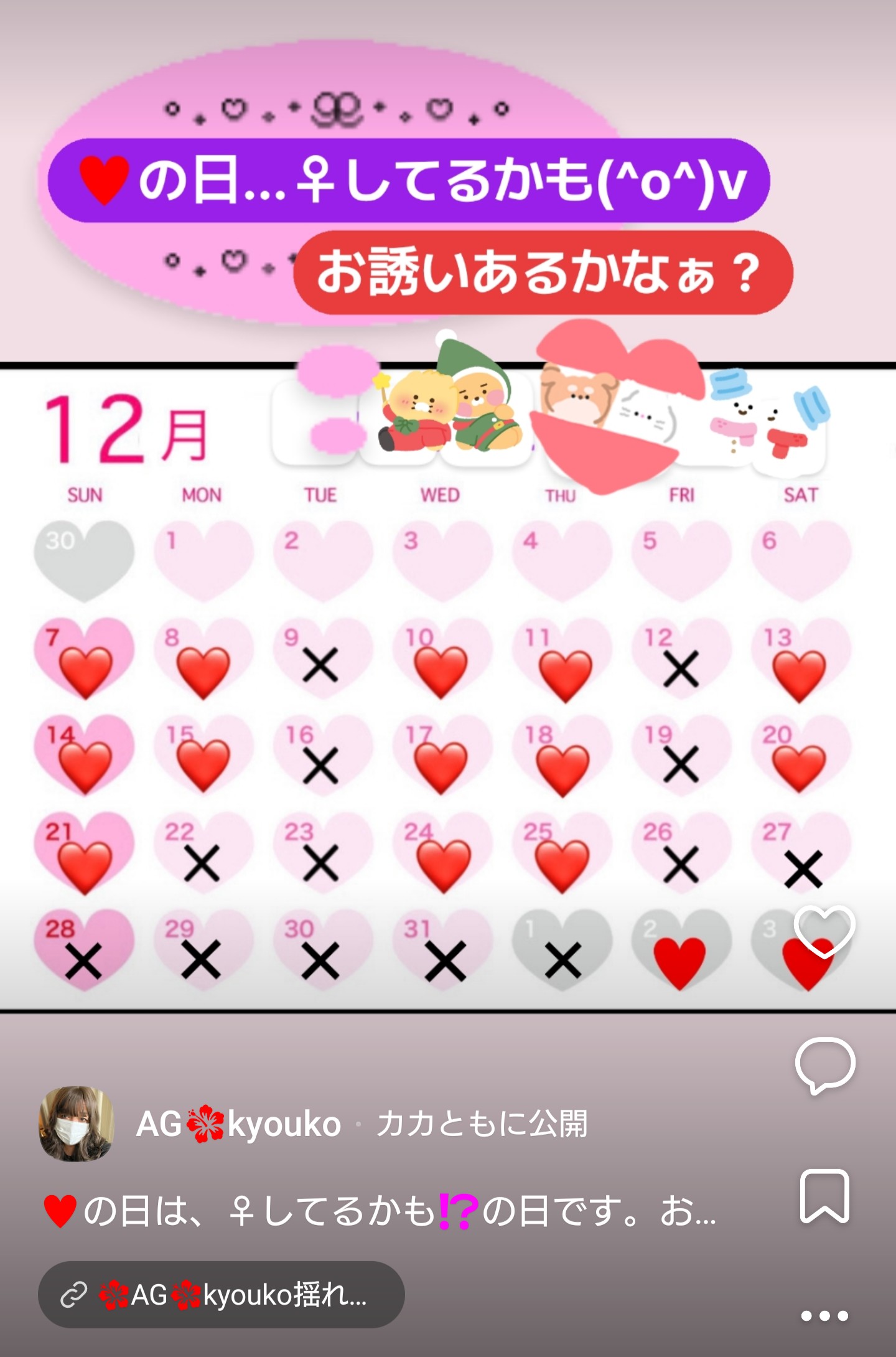Open the comments bubble
Image resolution: width=896 pixels, height=1357 pixels.
[x=824, y=1065]
